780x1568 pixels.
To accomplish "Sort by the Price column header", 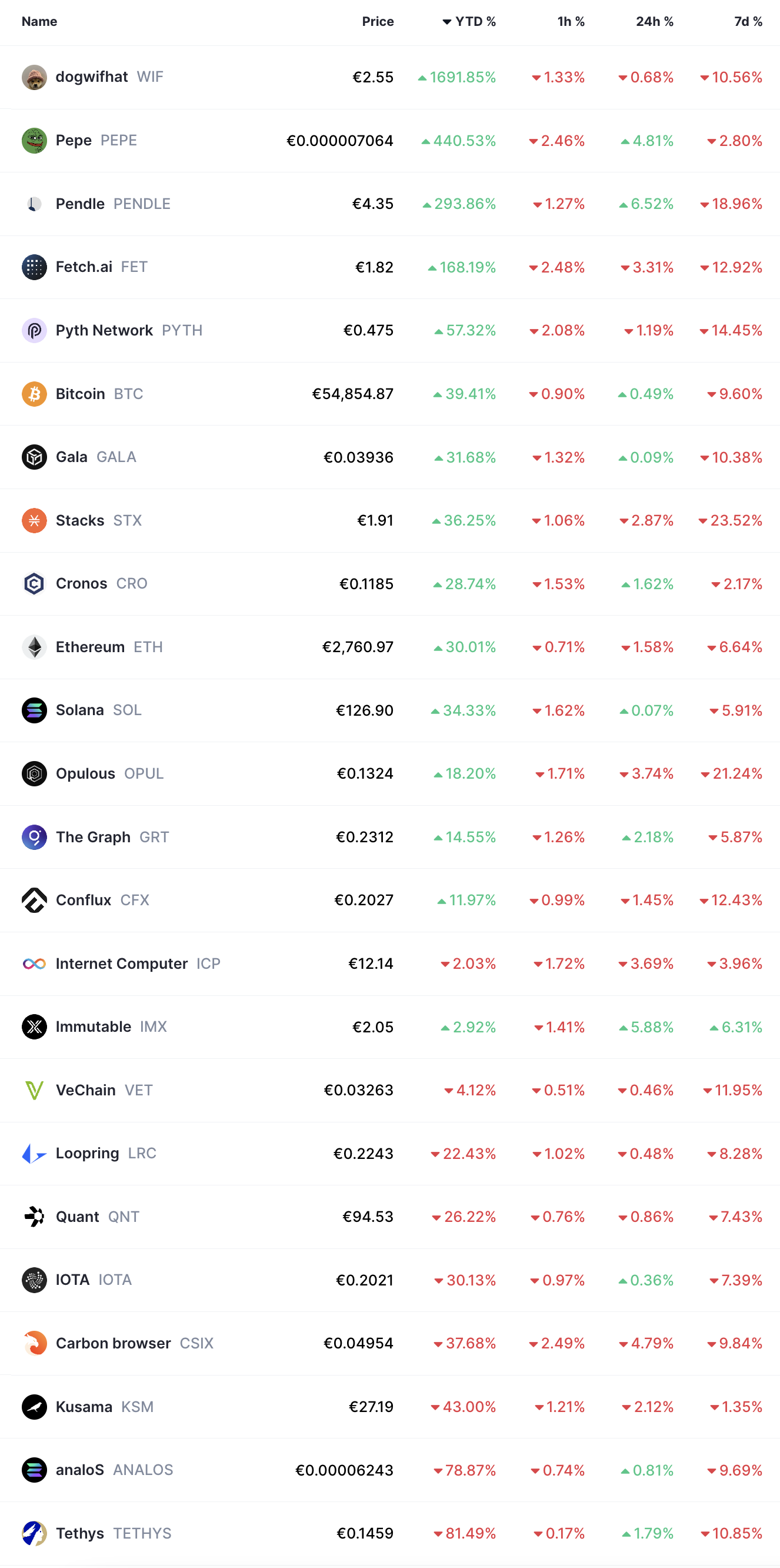I will tap(377, 21).
